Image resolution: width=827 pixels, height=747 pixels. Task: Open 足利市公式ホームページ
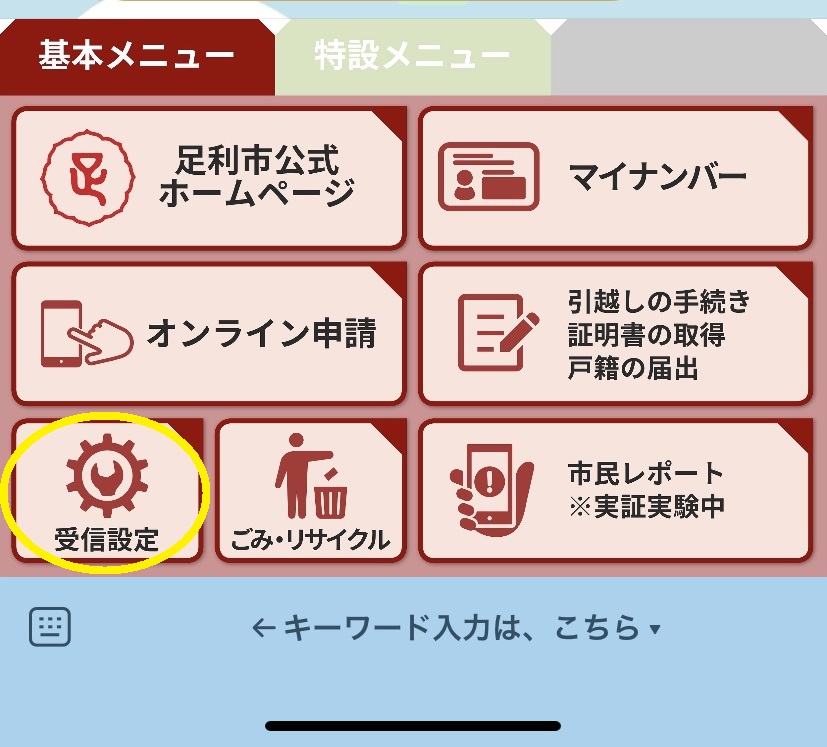208,178
